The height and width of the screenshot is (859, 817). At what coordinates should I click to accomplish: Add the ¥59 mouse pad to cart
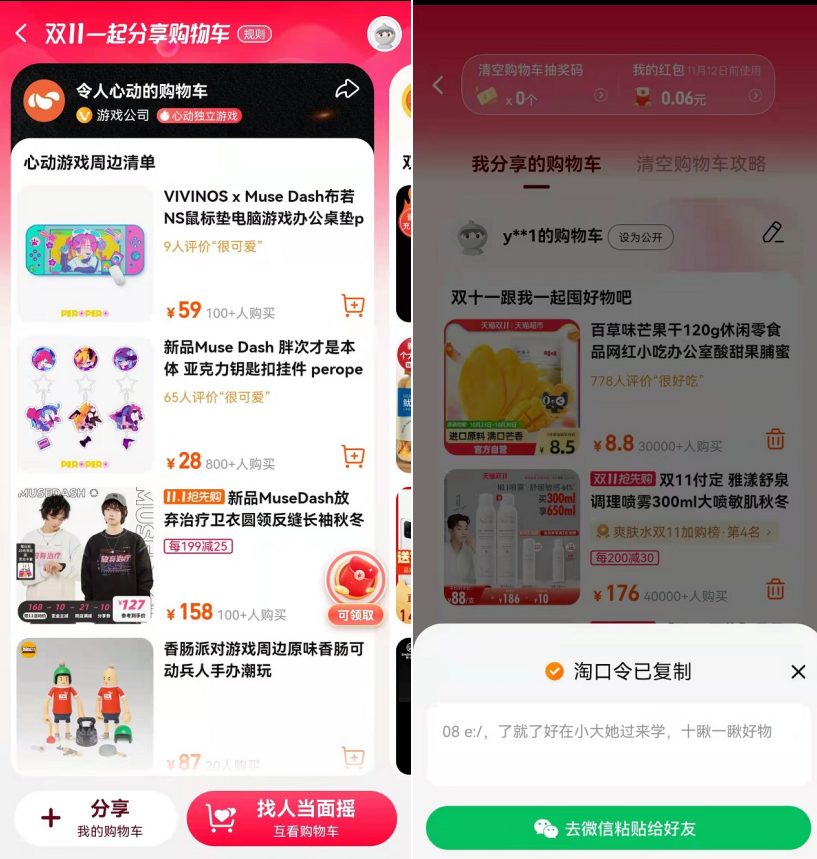[352, 305]
